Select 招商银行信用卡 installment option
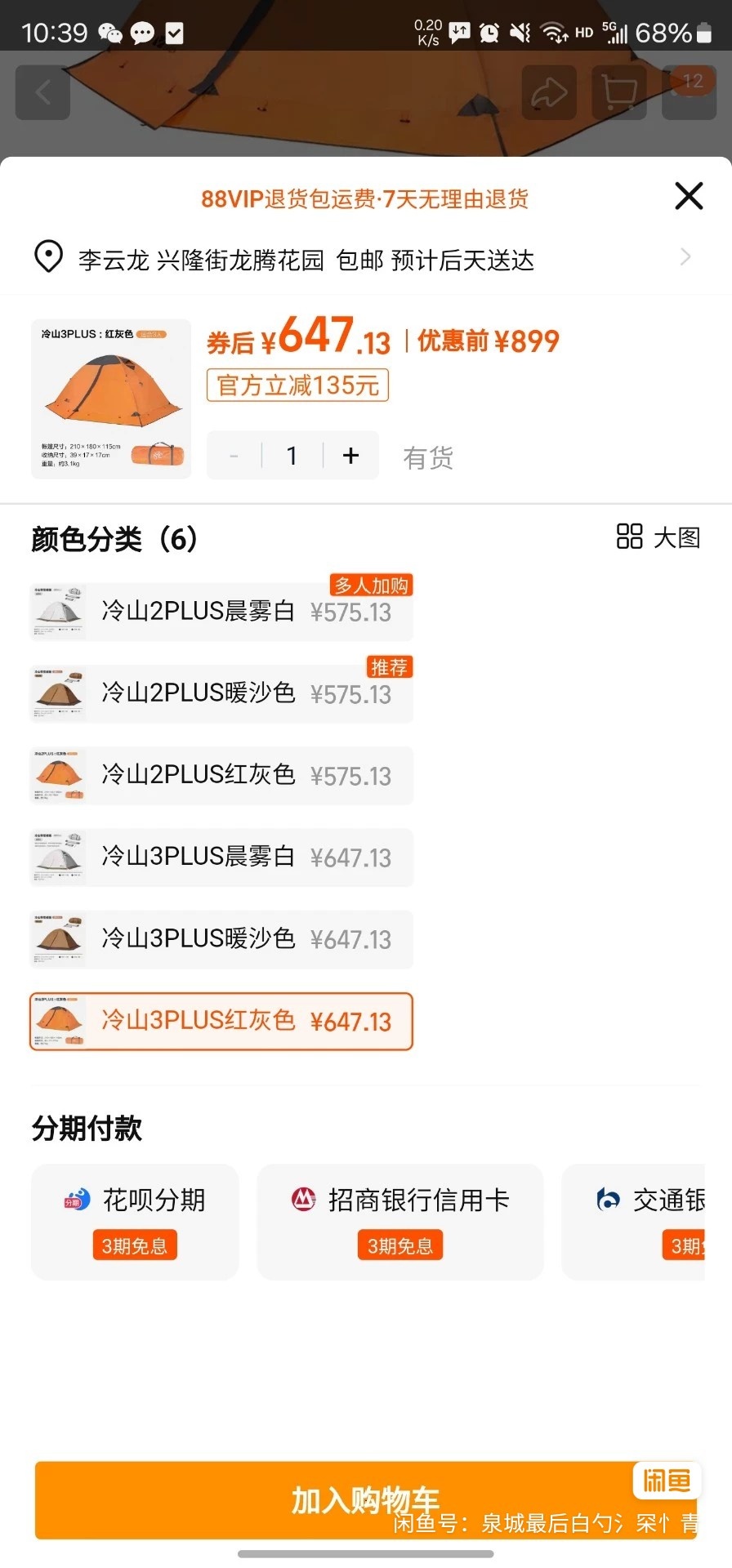The image size is (732, 1568). point(400,1222)
